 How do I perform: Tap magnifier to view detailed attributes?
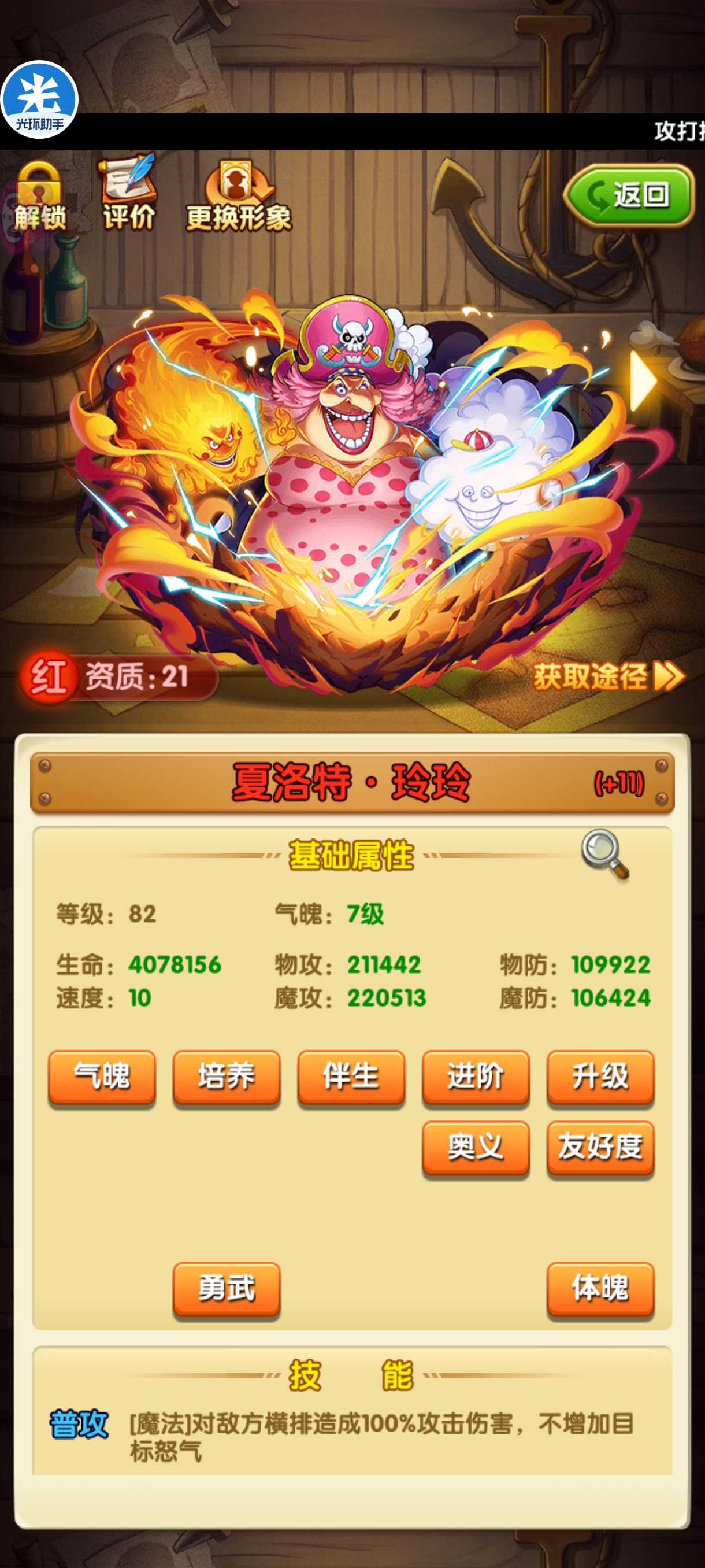click(x=603, y=853)
